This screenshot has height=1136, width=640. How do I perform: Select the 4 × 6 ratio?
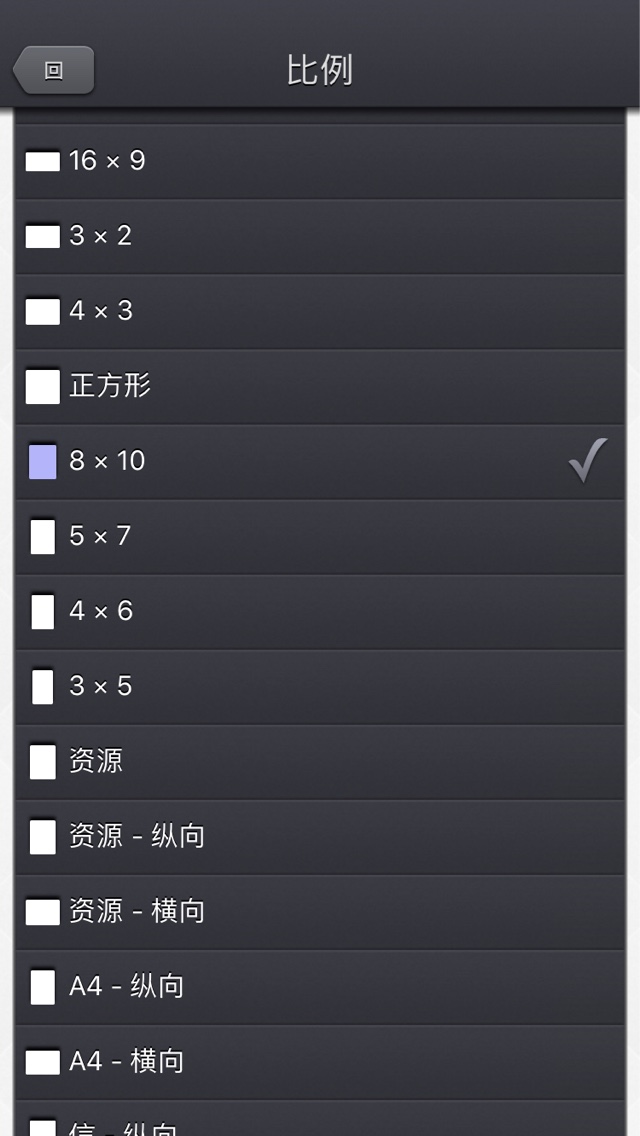point(320,613)
